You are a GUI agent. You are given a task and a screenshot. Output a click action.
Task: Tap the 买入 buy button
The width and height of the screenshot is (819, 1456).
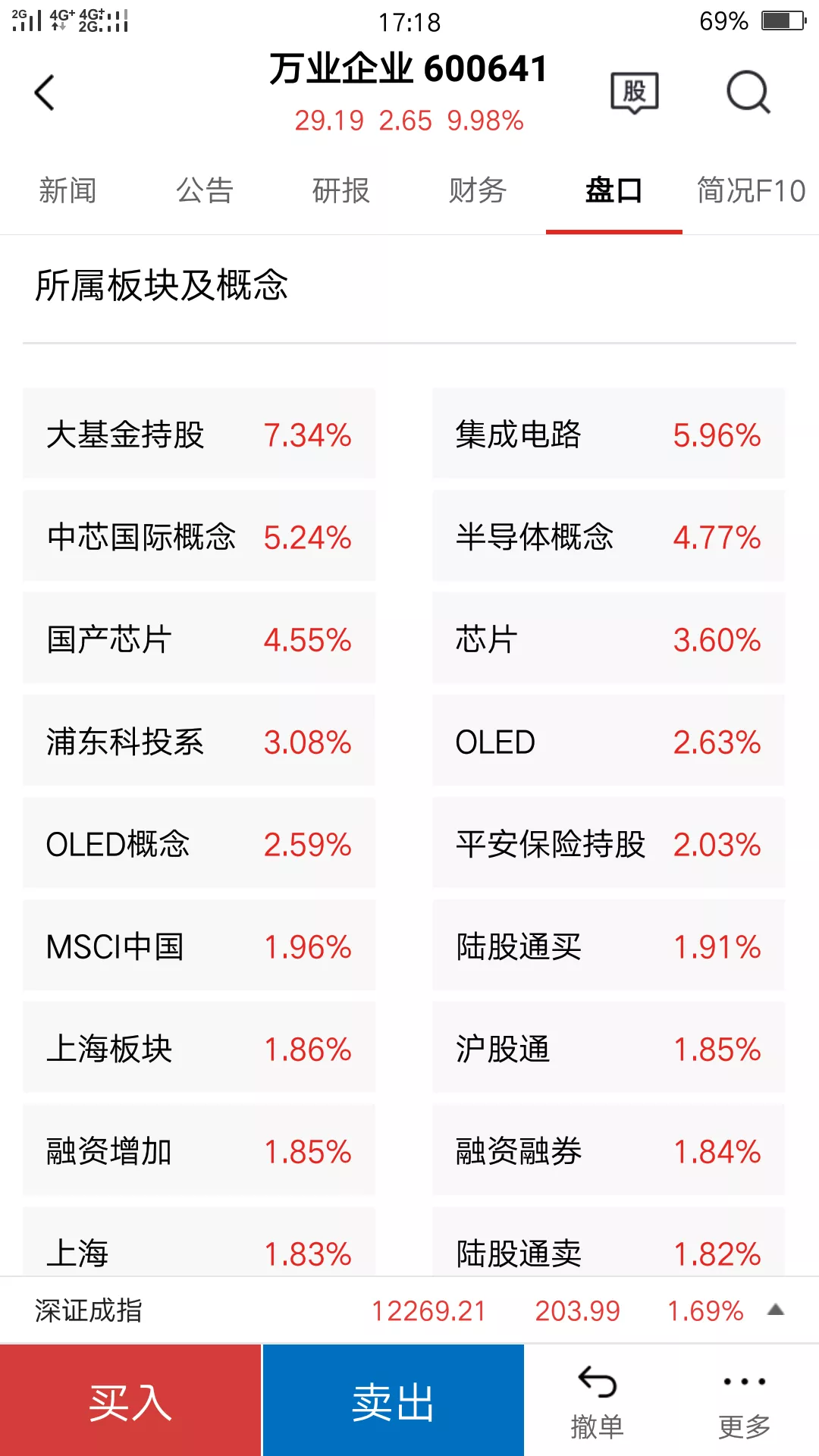coord(130,1401)
